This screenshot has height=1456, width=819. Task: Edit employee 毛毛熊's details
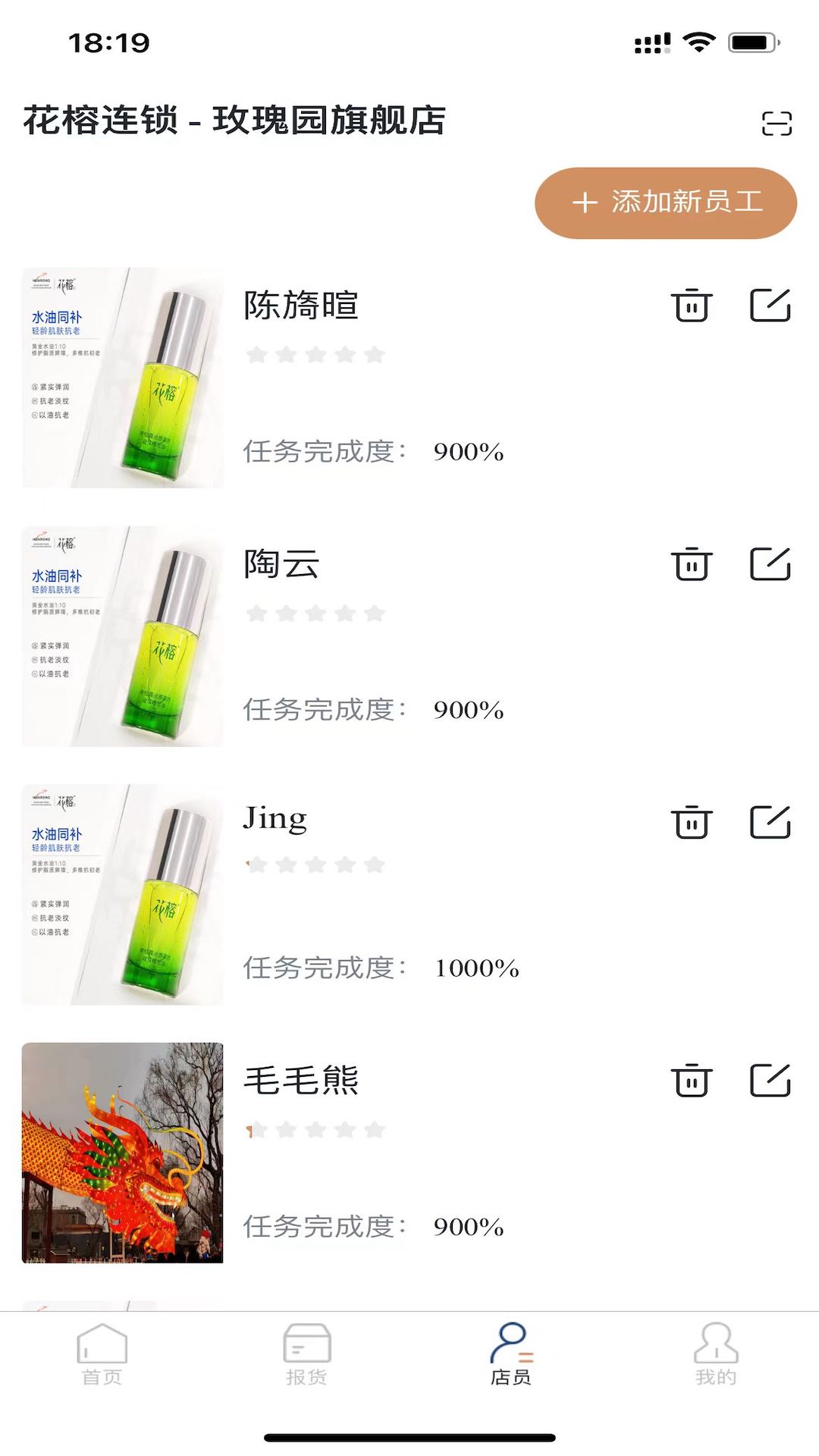[770, 1081]
